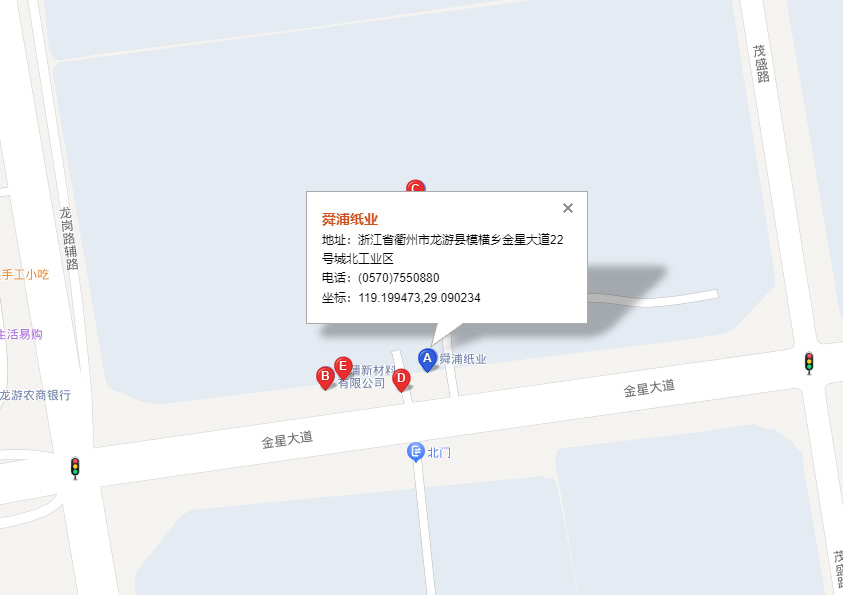Open the 北门 point of interest
Image resolution: width=843 pixels, height=595 pixels.
coord(416,453)
